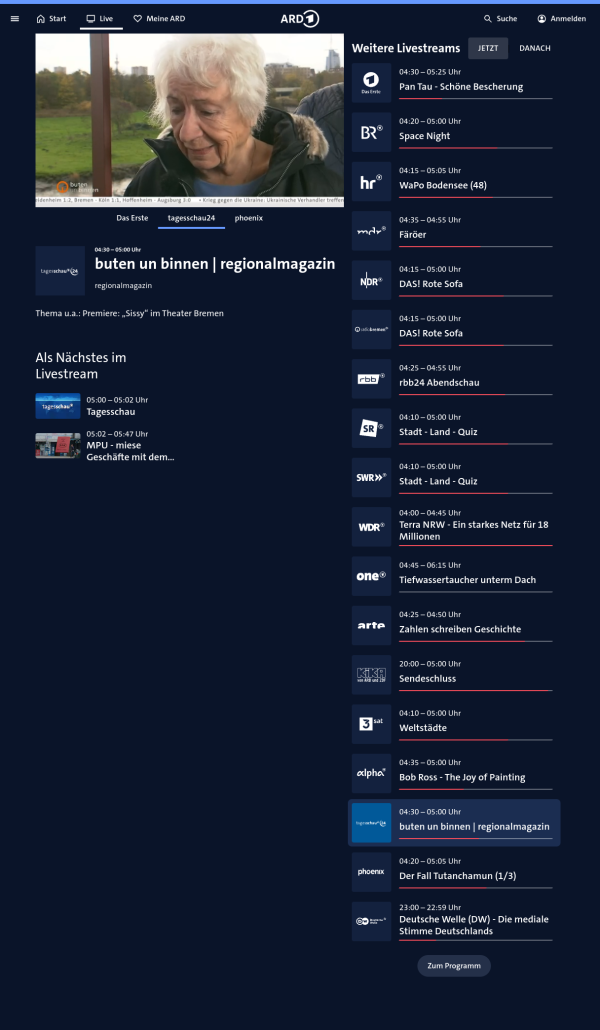Open WaPo Bodensee (48) on hr
The width and height of the screenshot is (600, 1030).
click(x=443, y=184)
